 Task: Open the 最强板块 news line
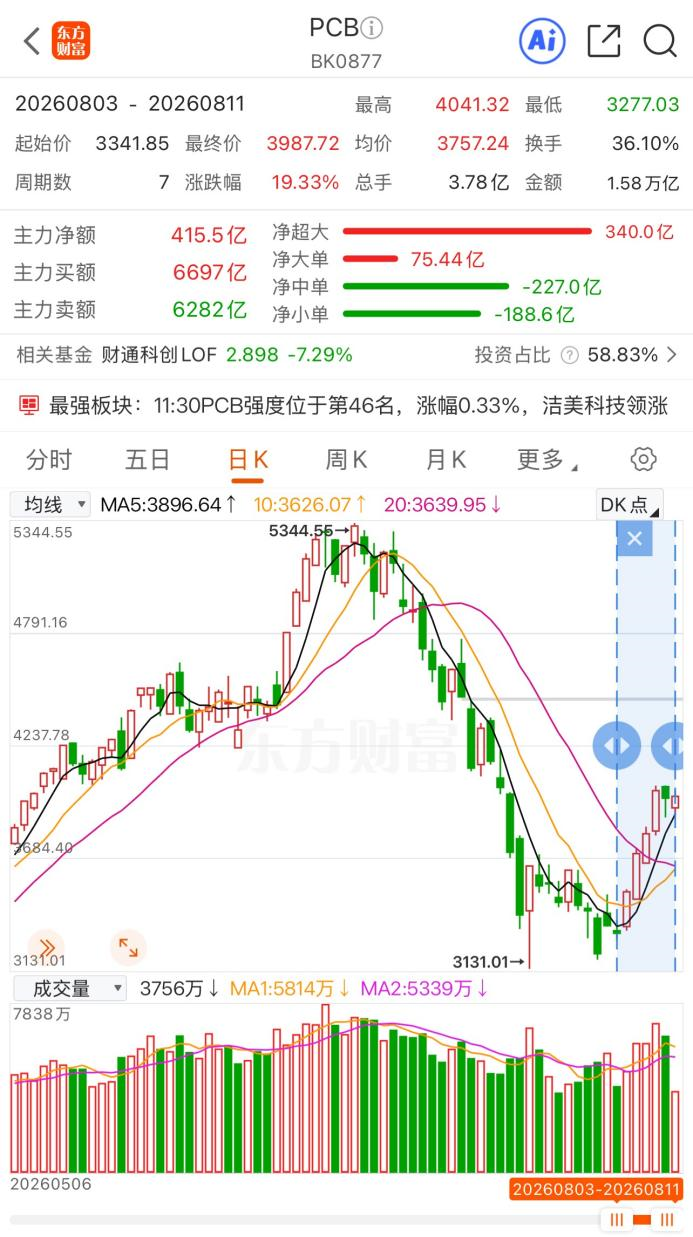346,406
